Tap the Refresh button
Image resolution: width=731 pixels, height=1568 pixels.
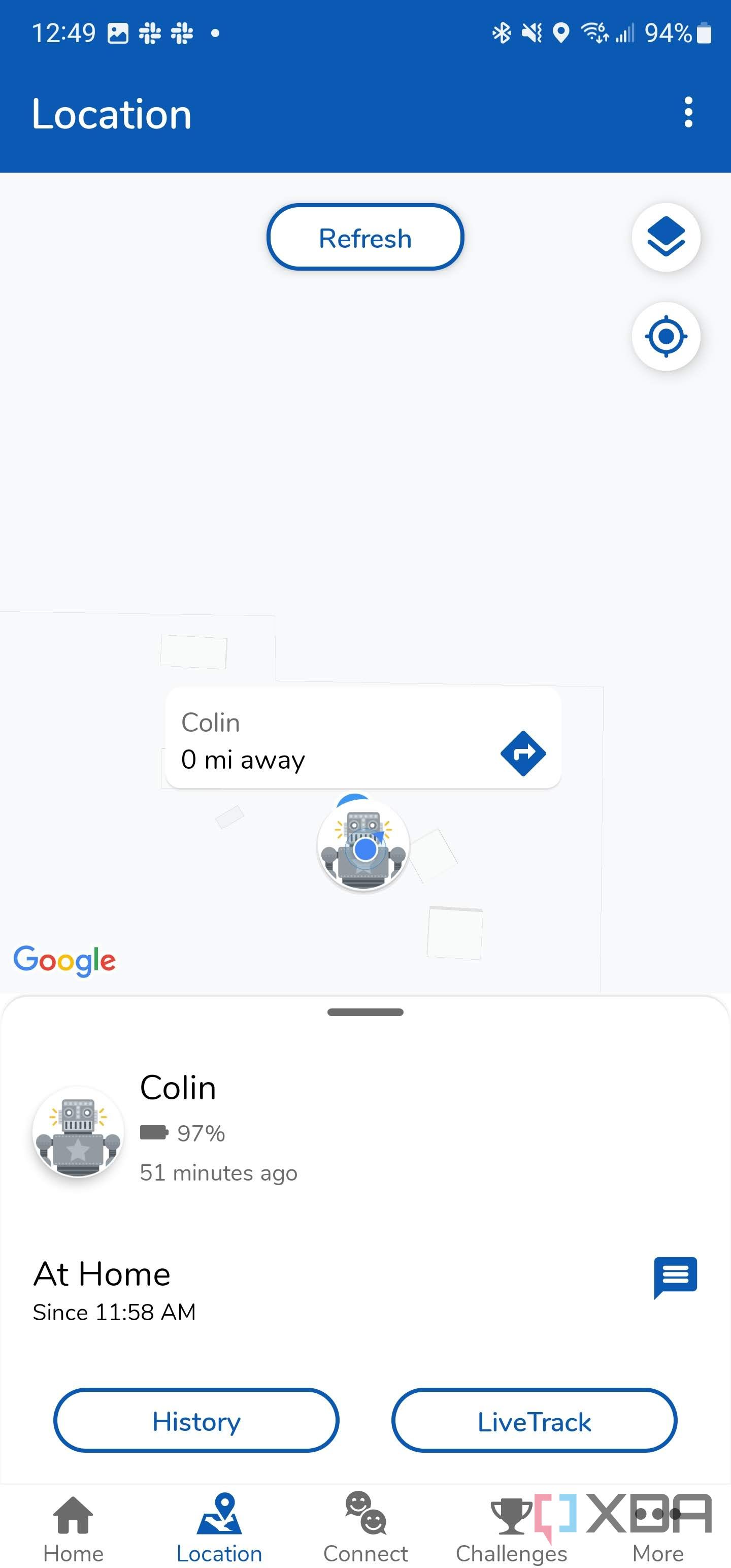click(365, 238)
